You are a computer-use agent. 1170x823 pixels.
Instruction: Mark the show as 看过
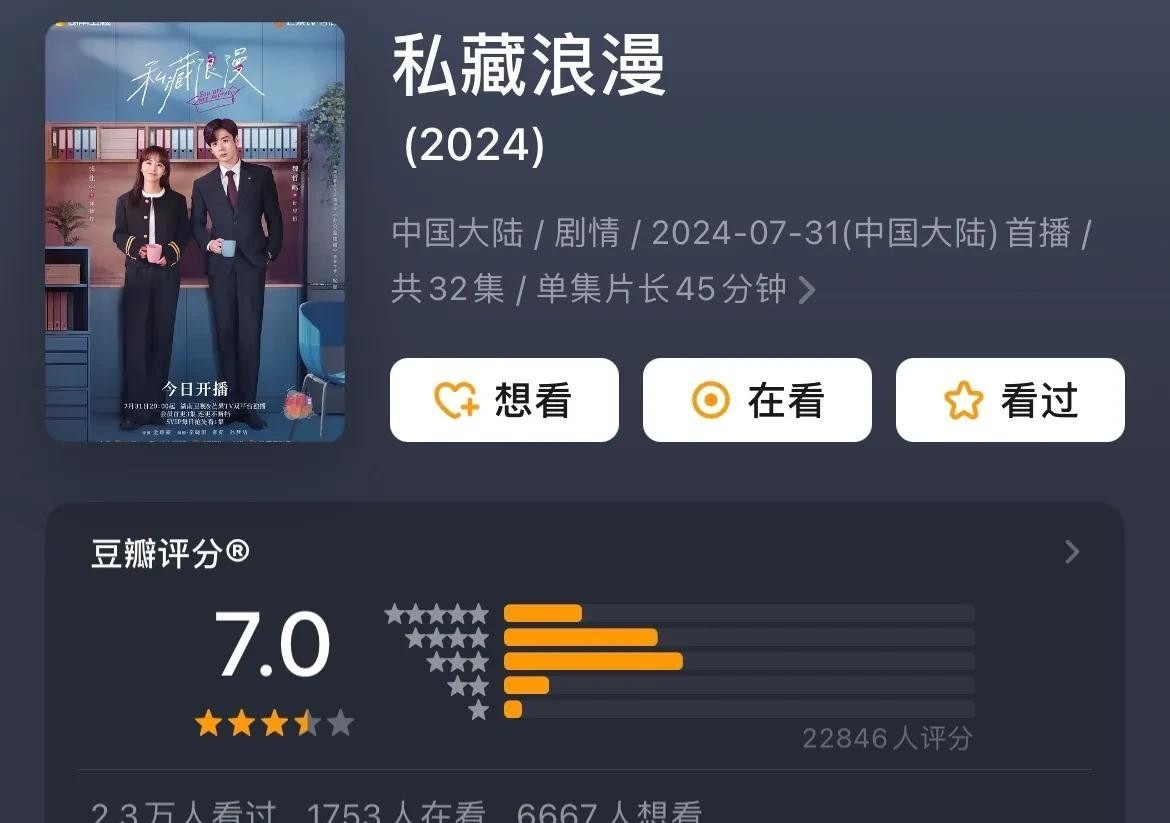pos(1010,400)
